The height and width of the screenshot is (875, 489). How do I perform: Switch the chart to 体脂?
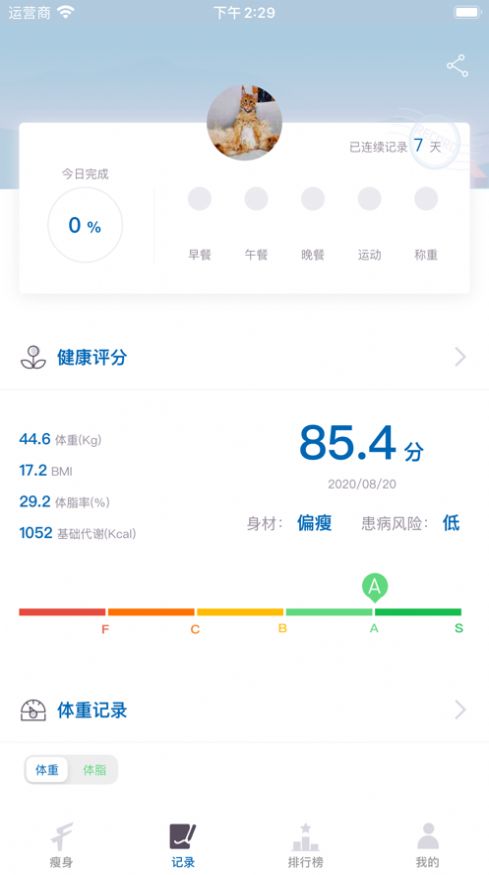tap(94, 770)
